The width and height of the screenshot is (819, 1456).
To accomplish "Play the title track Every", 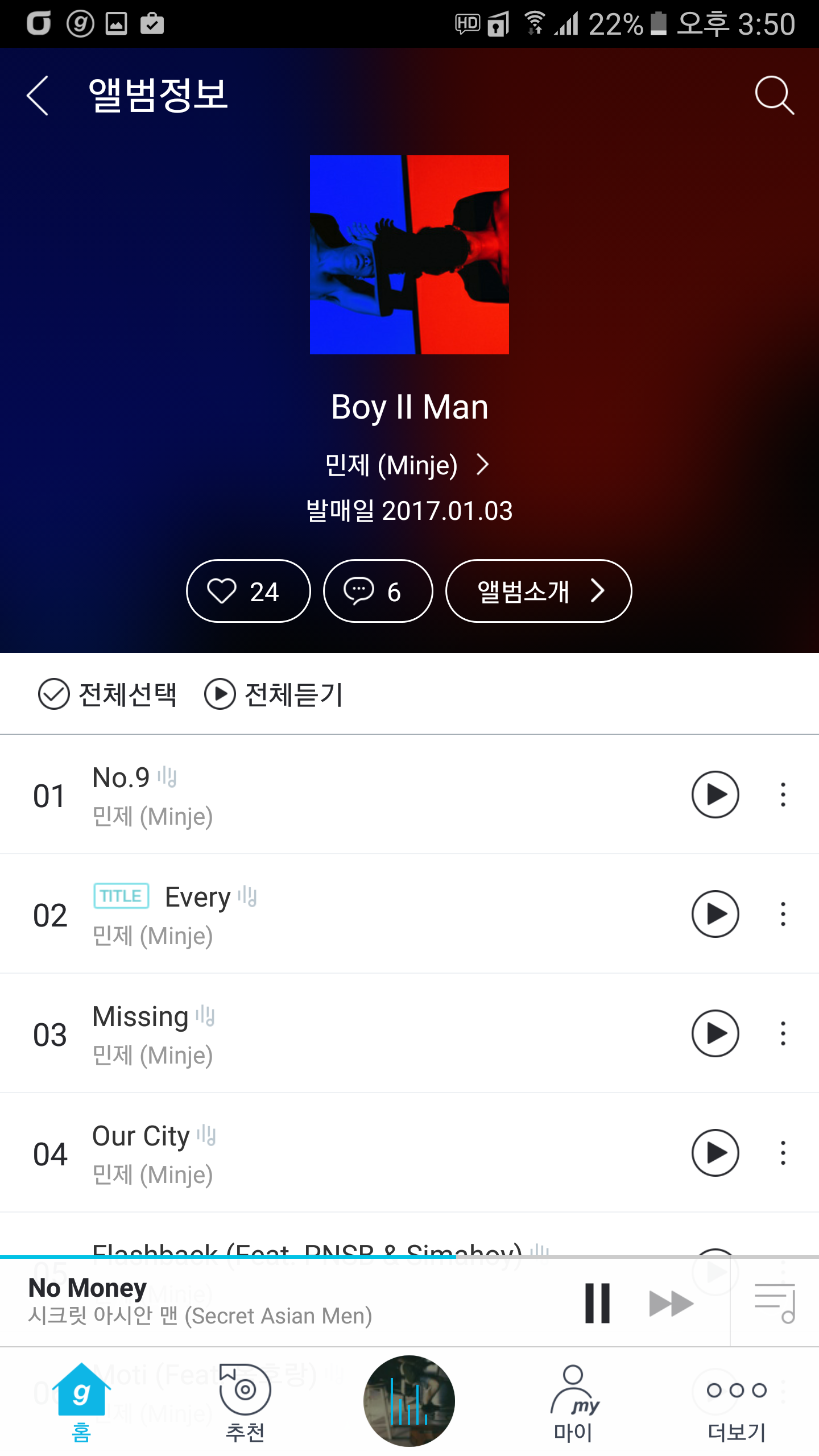I will pos(715,914).
